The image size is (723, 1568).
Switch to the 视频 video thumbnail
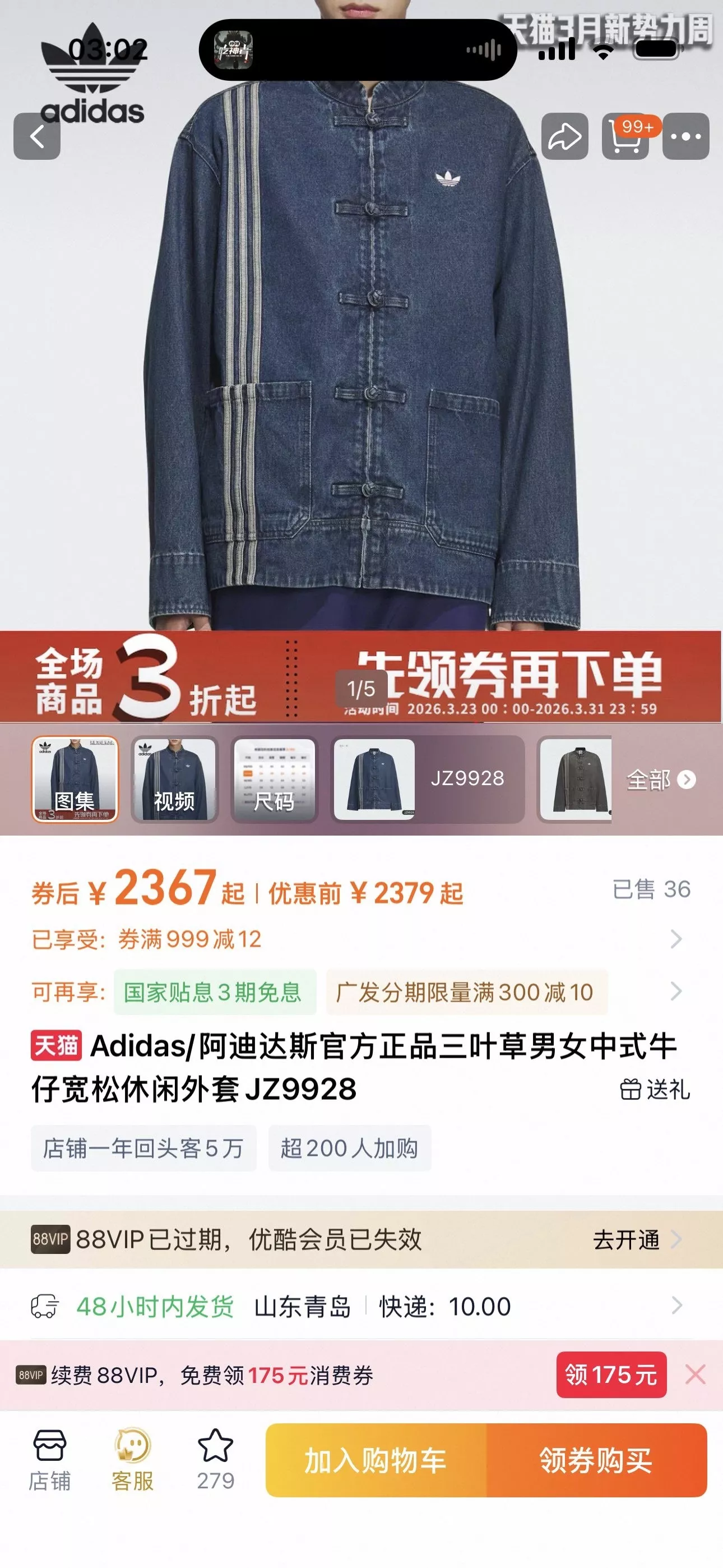pyautogui.click(x=175, y=779)
